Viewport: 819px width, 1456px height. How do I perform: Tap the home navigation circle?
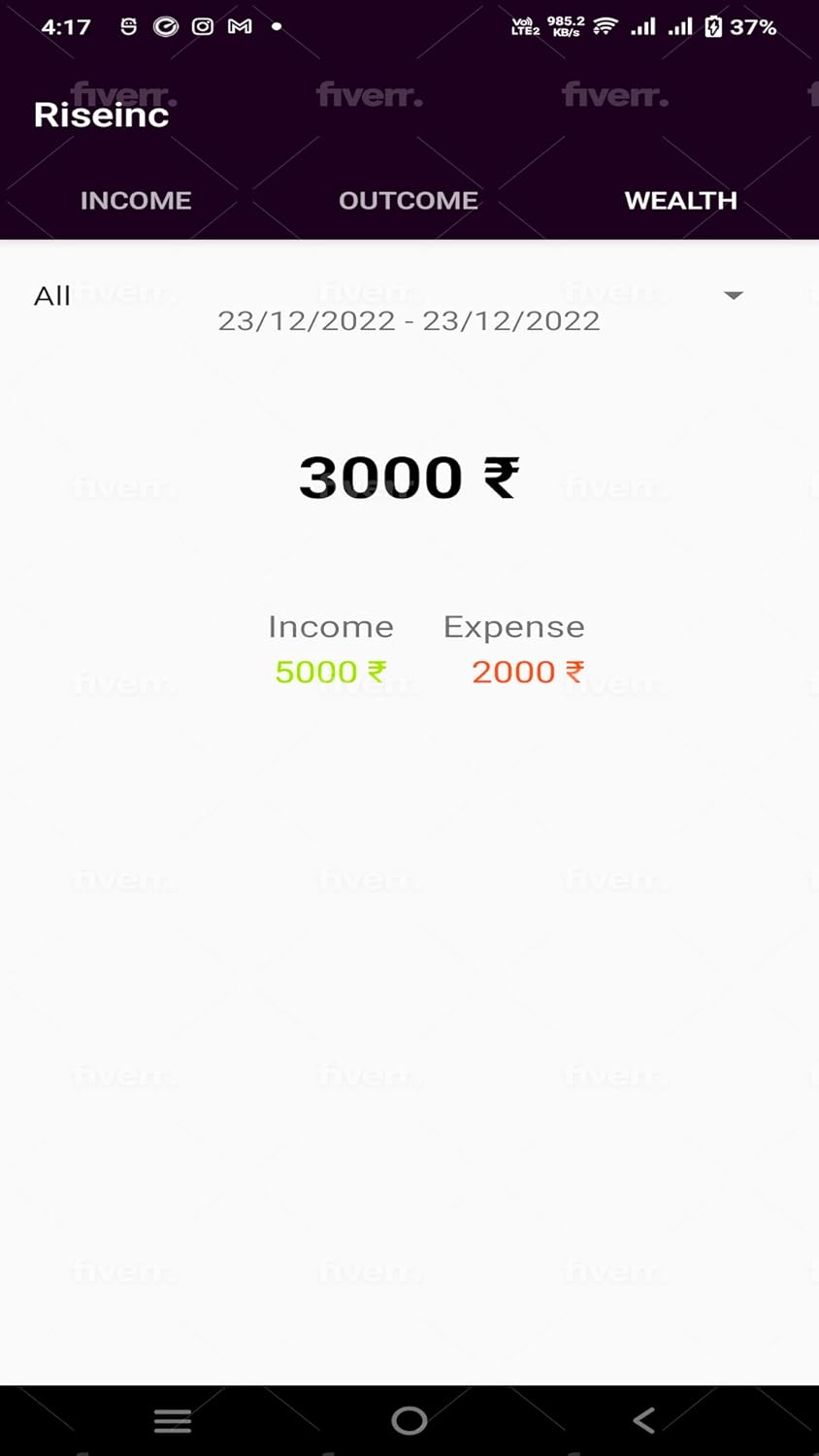point(409,1420)
